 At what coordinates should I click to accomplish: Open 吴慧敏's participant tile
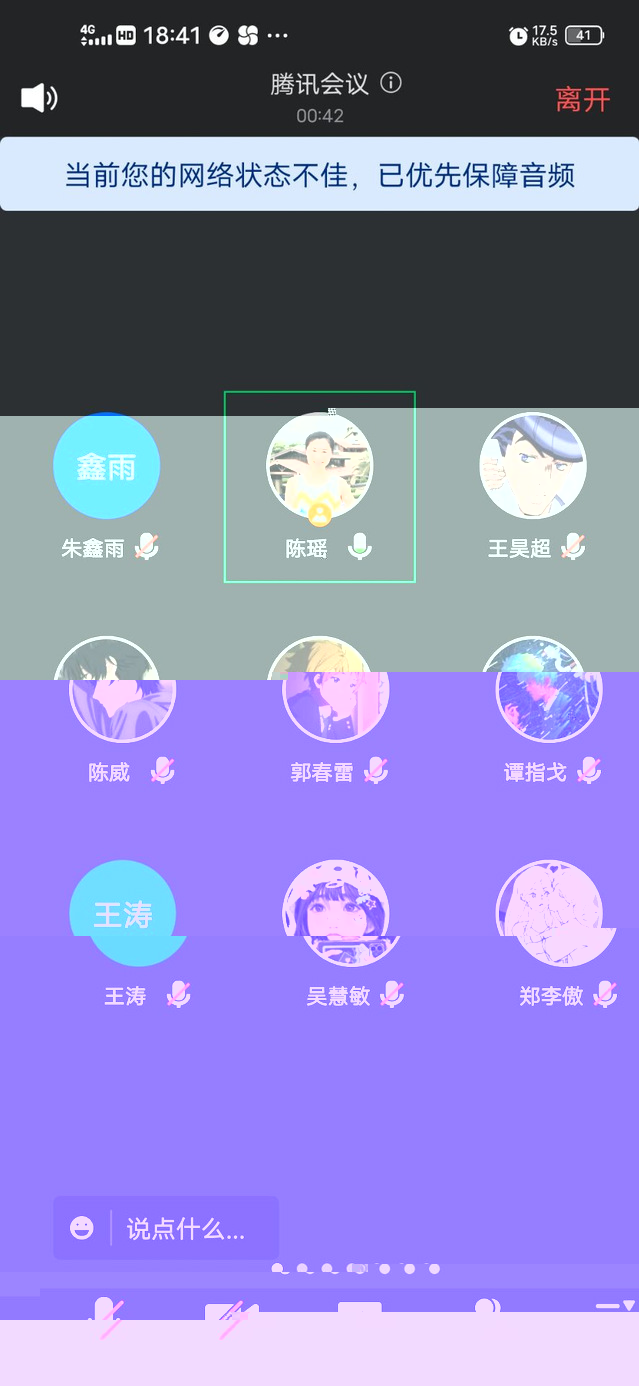point(337,914)
